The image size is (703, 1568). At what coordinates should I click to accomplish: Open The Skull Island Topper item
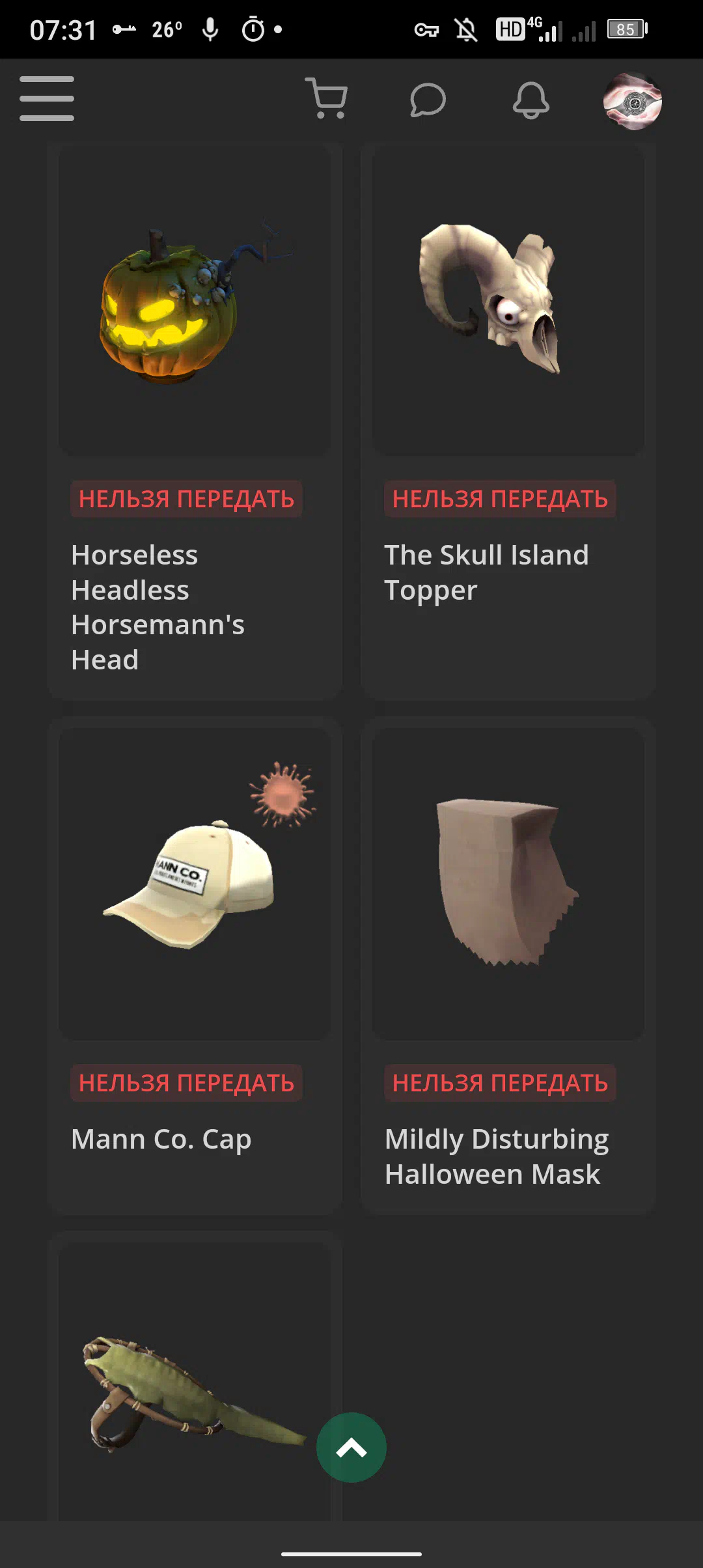click(x=508, y=300)
